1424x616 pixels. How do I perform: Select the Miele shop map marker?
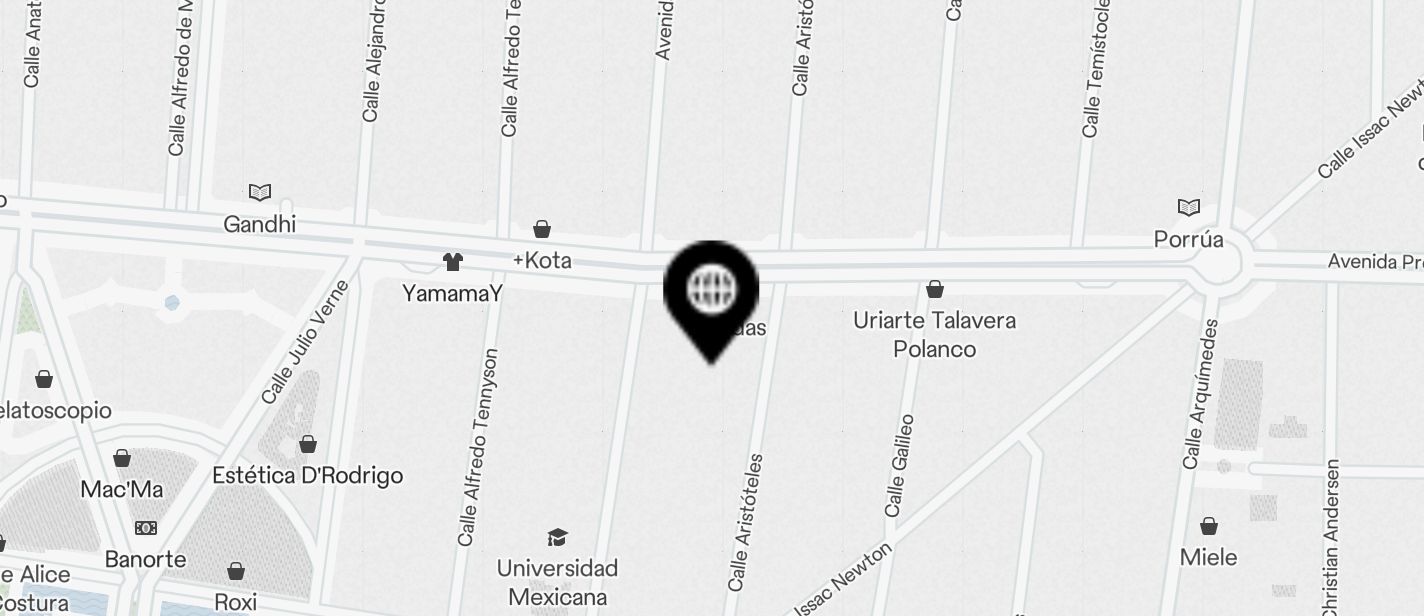coord(1209,526)
